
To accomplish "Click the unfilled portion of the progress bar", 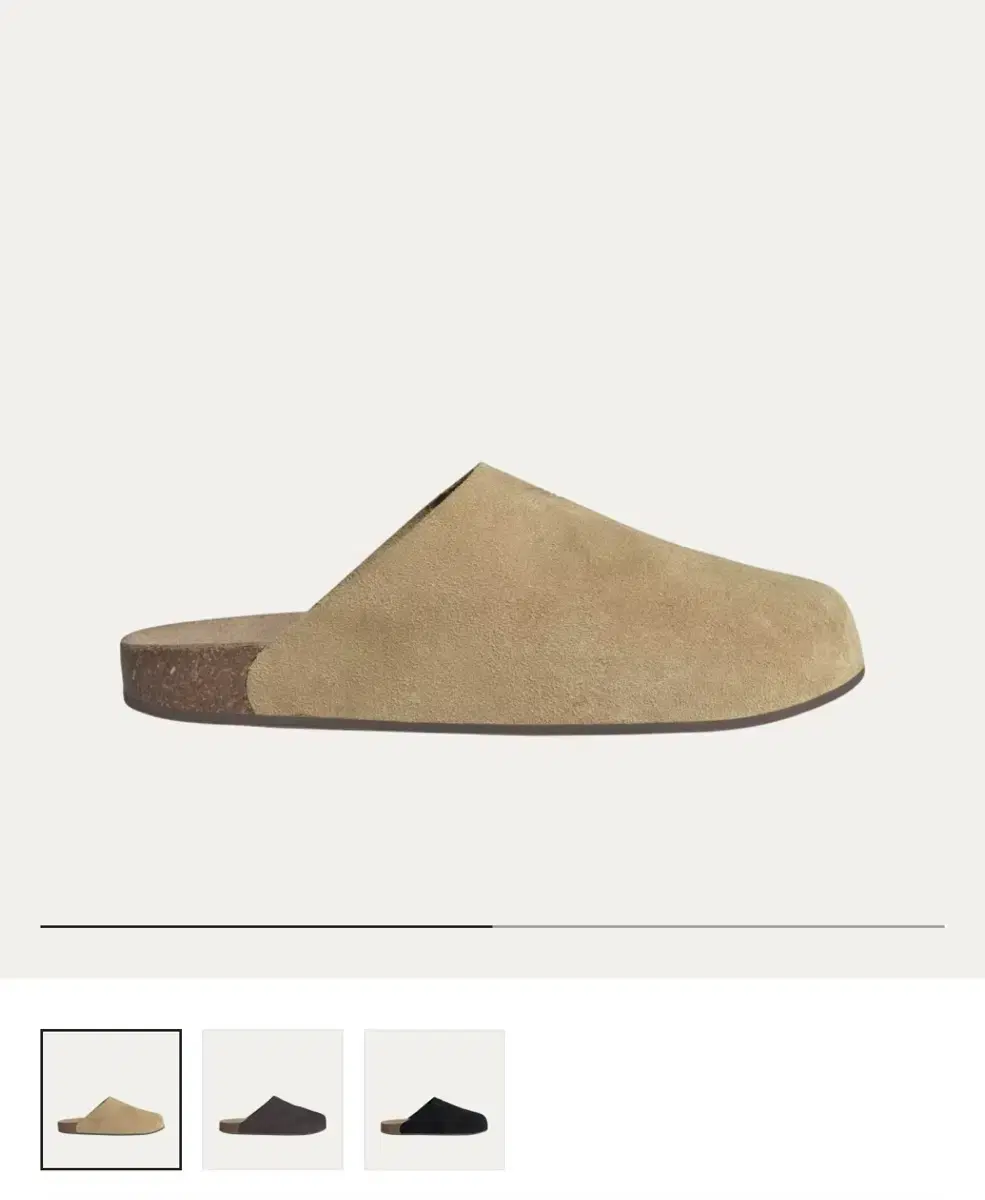I will click(x=720, y=929).
